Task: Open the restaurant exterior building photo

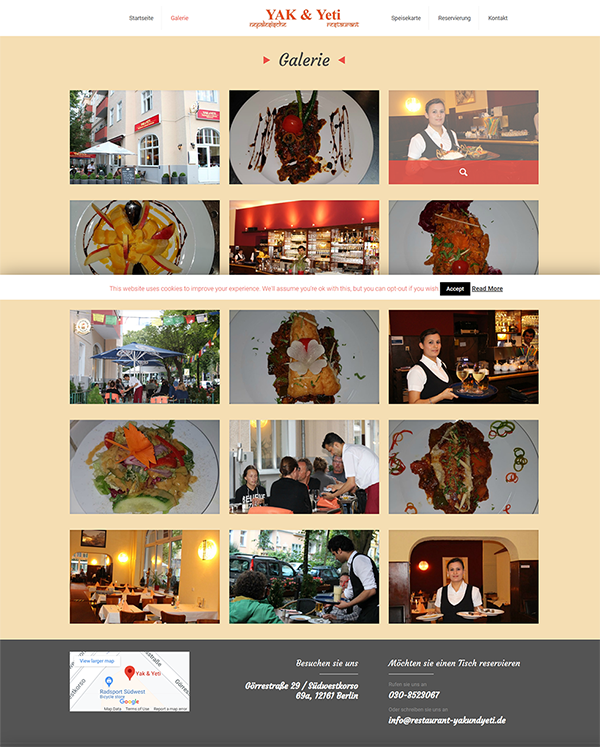Action: tap(144, 137)
